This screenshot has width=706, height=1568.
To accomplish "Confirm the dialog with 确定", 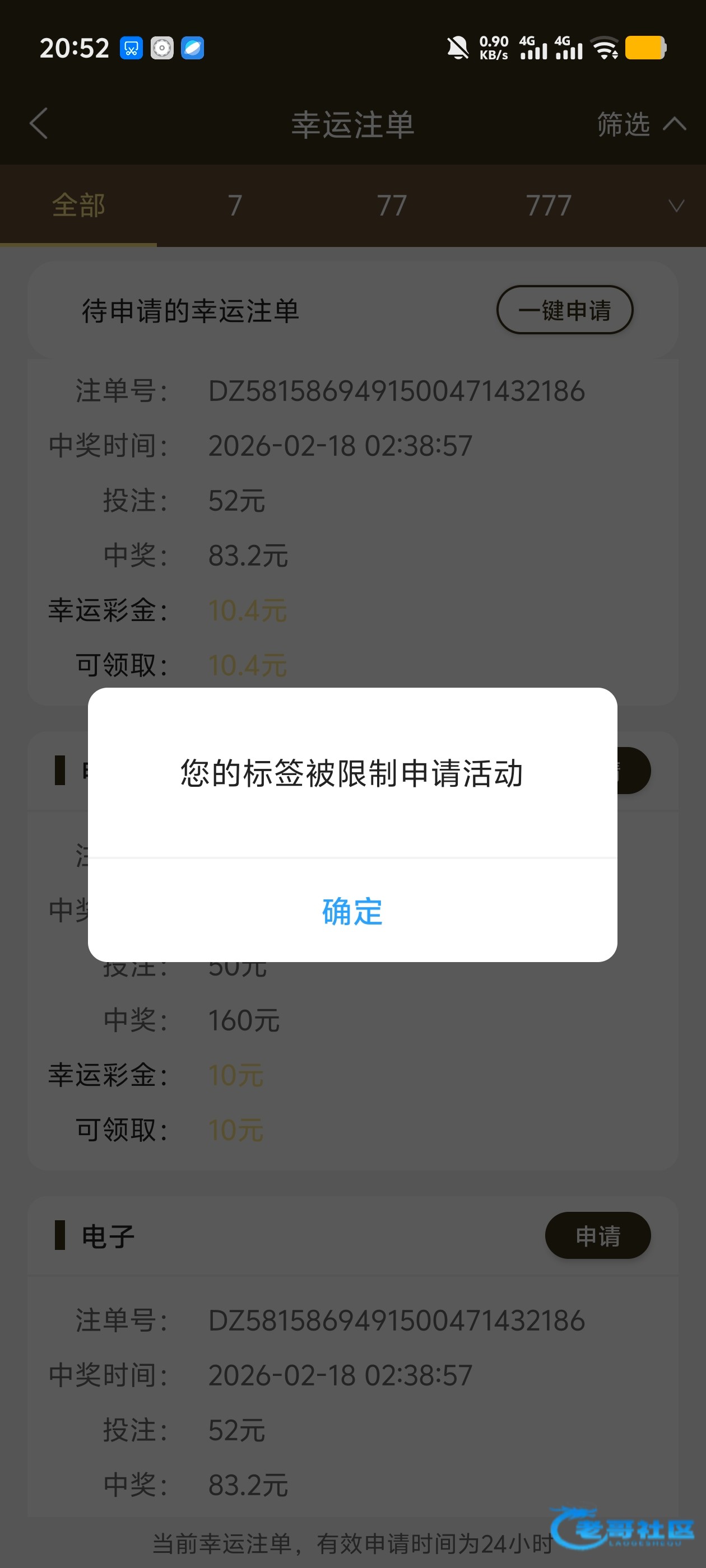I will point(352,911).
